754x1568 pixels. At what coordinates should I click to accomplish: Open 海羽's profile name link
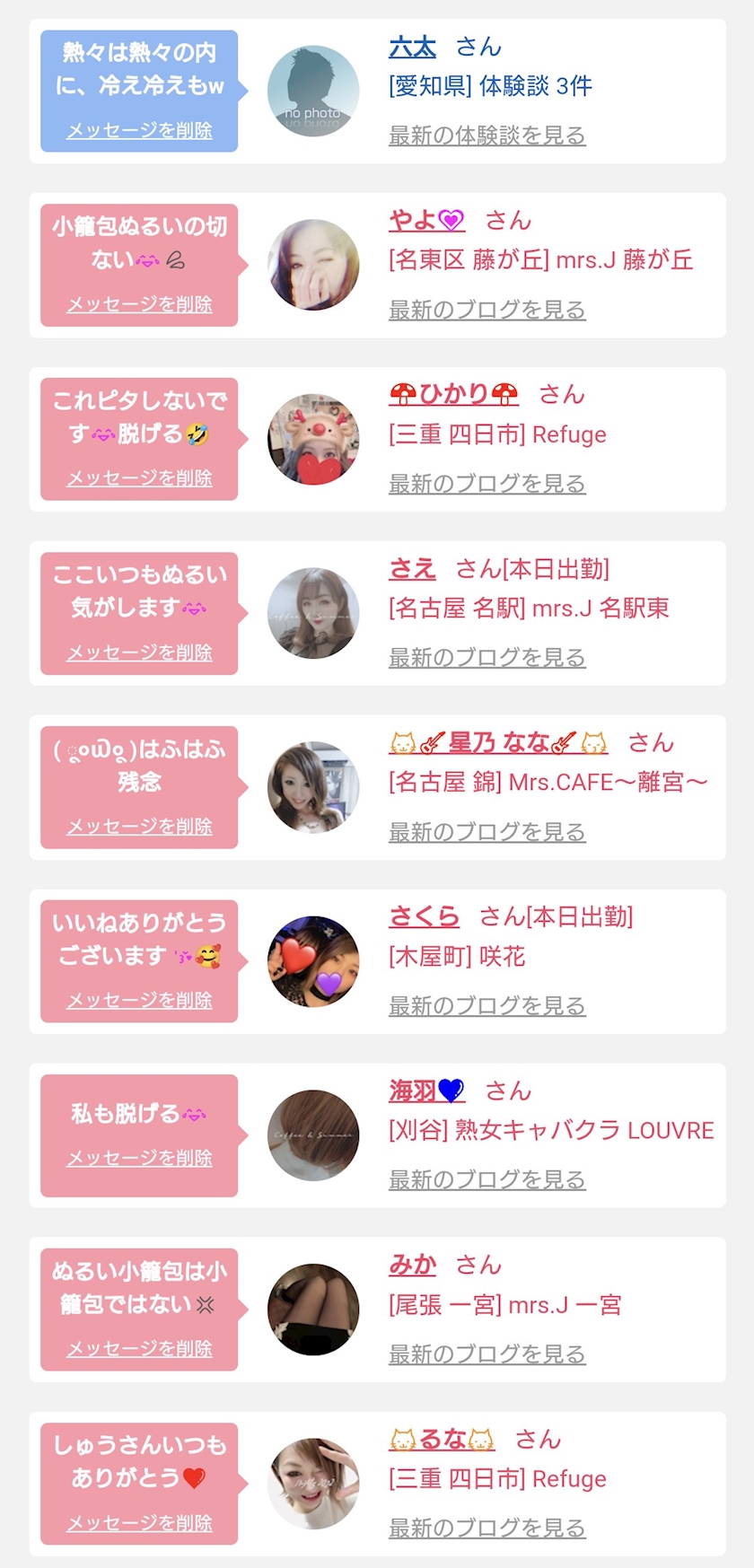[x=426, y=1091]
